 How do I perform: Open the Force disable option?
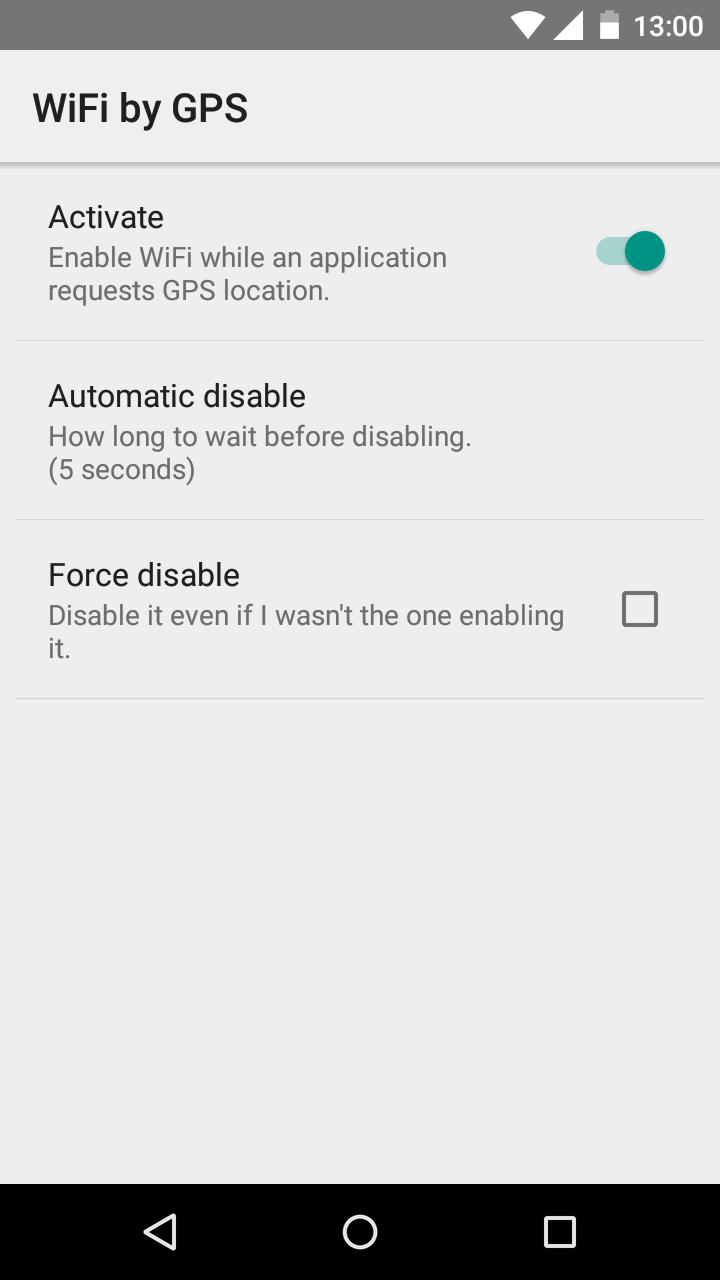point(300,608)
